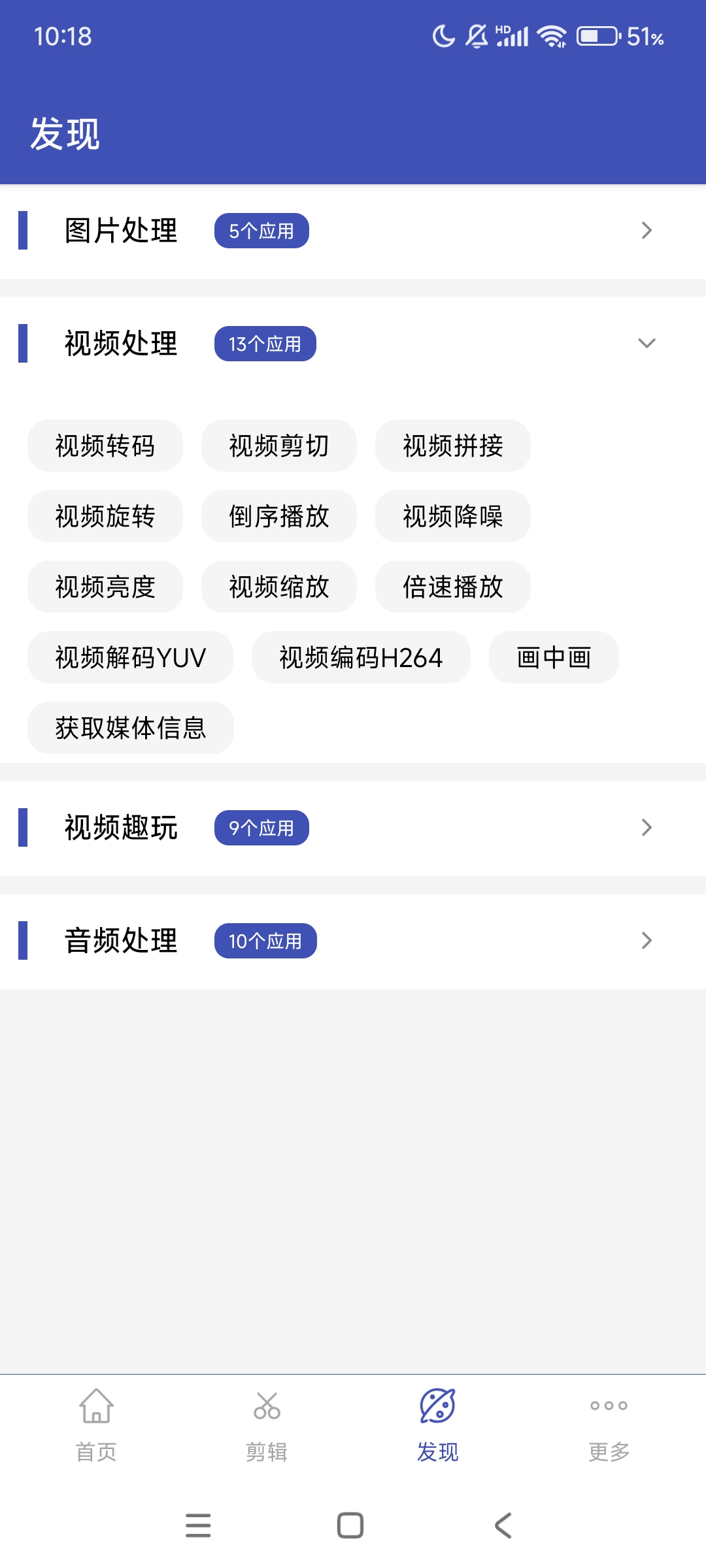Open 视频亮度 adjustment
The image size is (706, 1568).
(105, 587)
